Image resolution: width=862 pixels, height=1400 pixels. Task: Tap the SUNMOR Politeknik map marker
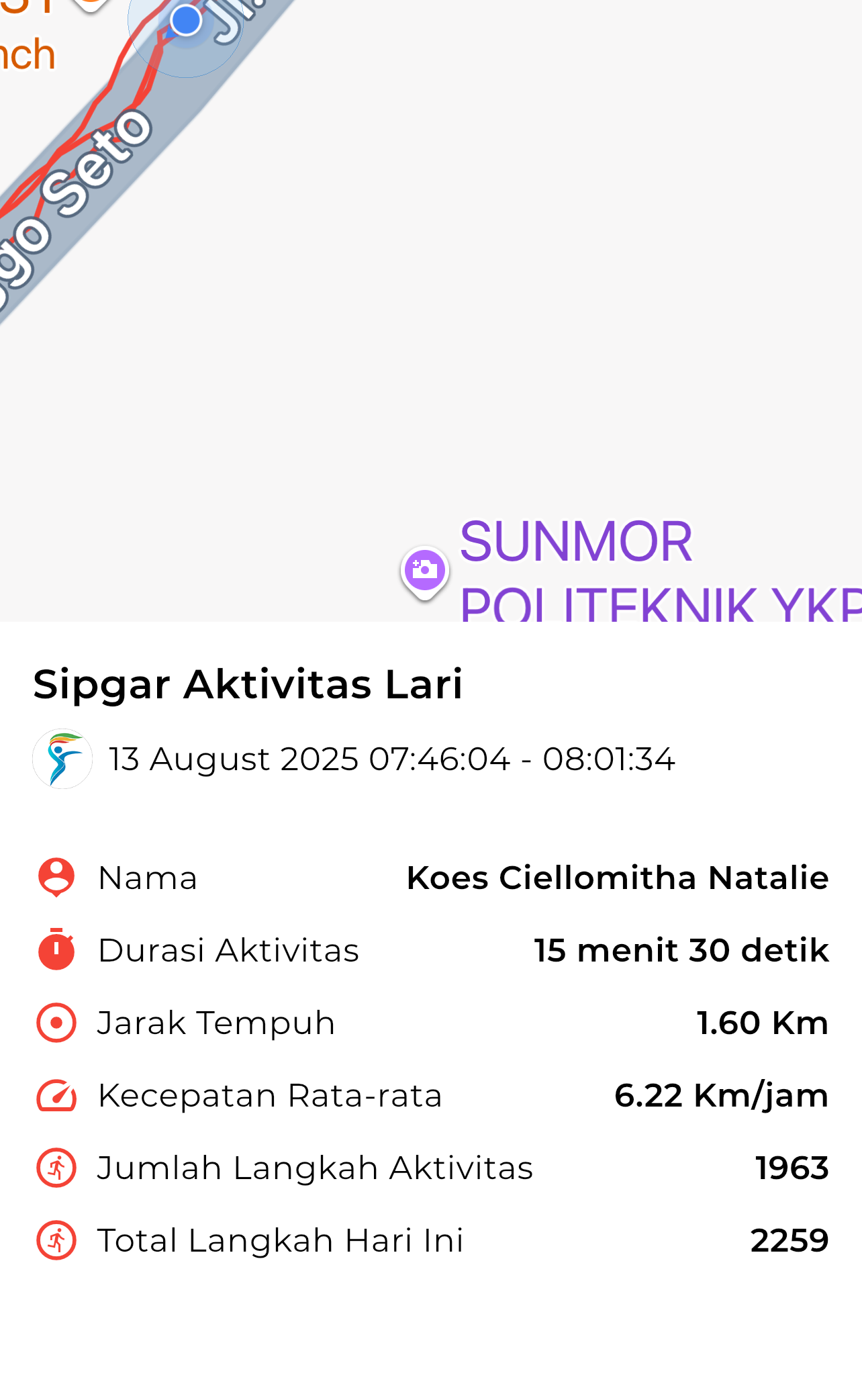click(425, 572)
